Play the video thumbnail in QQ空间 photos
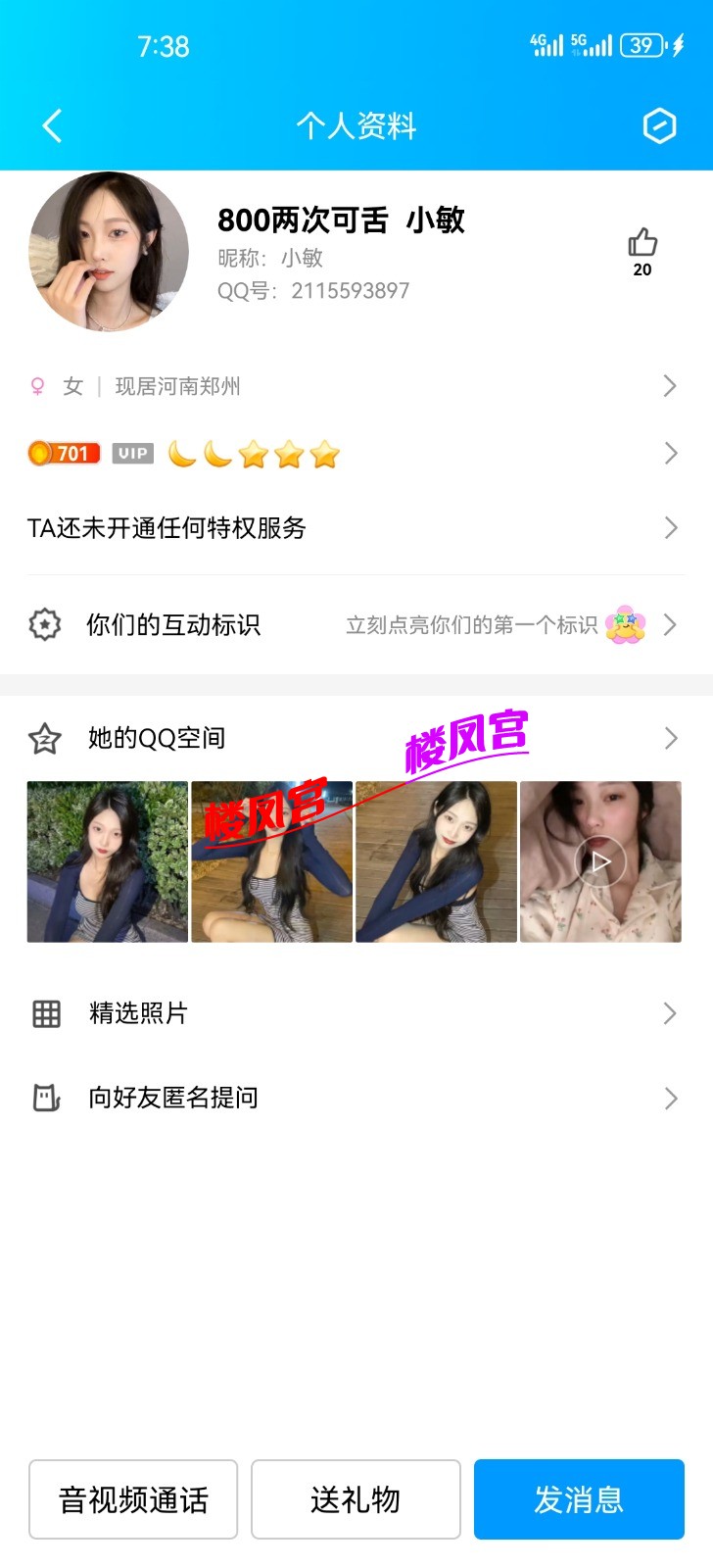713x1568 pixels. click(600, 860)
